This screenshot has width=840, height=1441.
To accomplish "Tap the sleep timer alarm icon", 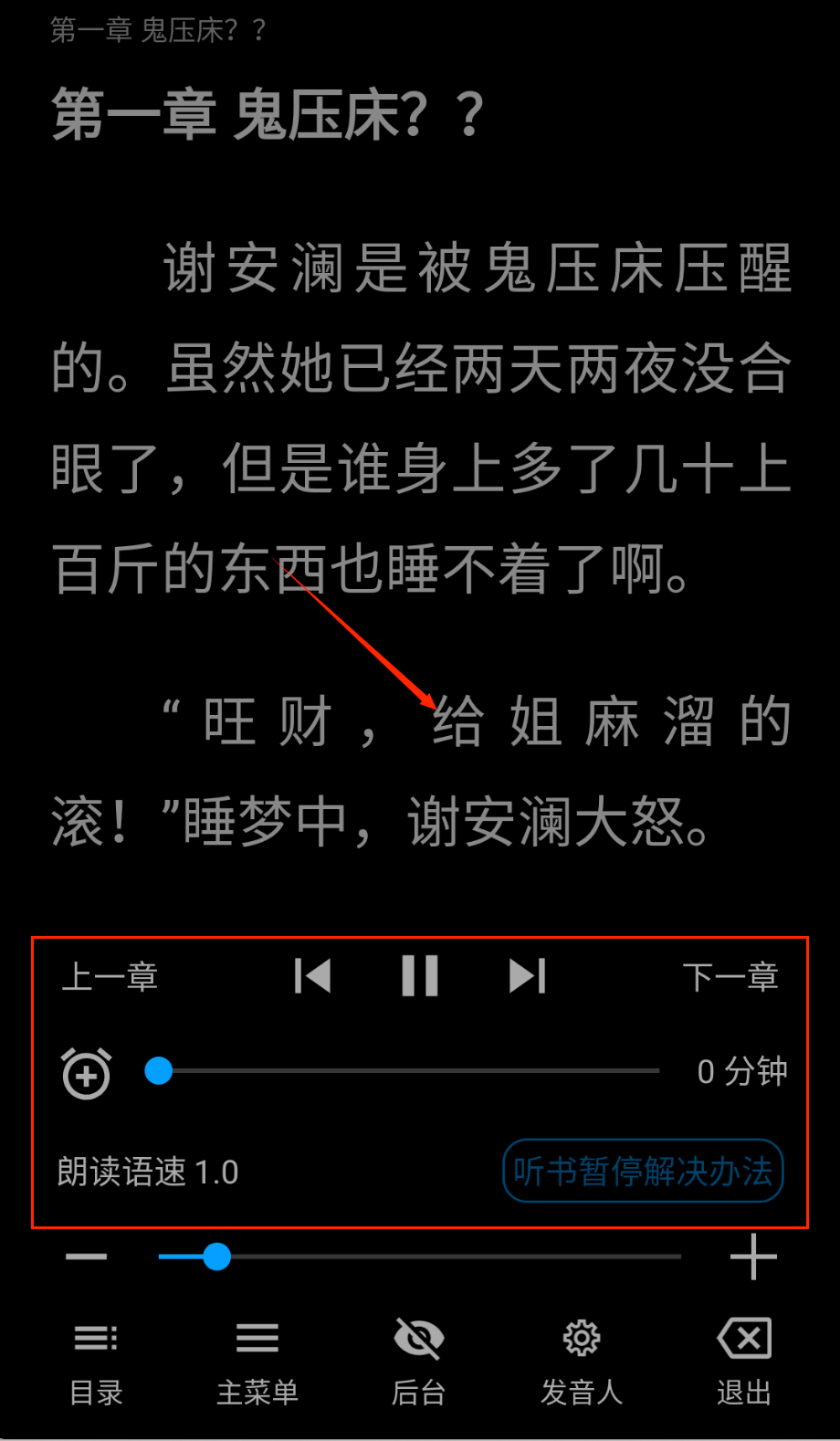I will (x=86, y=1073).
